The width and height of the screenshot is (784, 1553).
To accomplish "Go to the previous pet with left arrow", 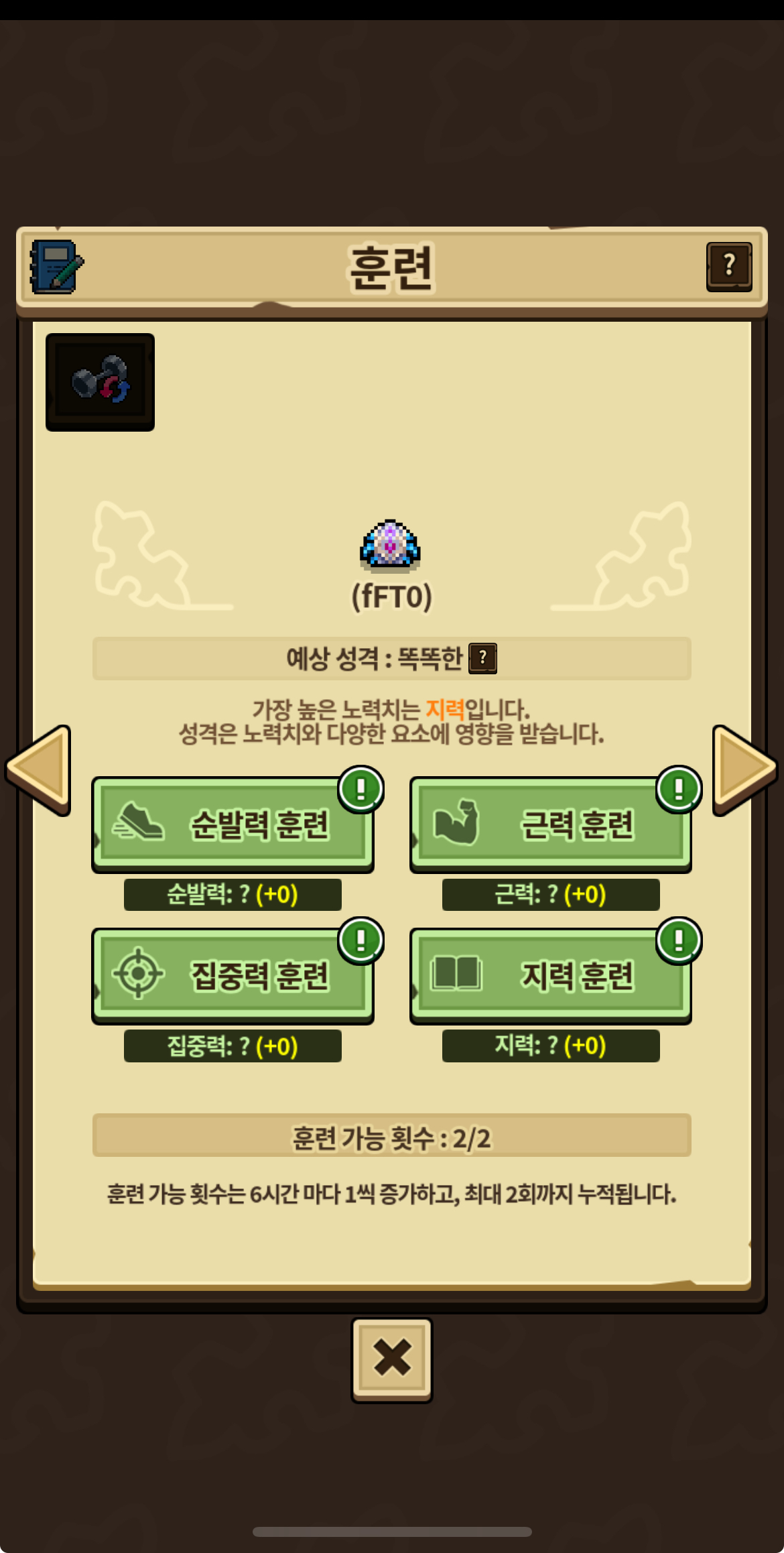I will pos(39,769).
